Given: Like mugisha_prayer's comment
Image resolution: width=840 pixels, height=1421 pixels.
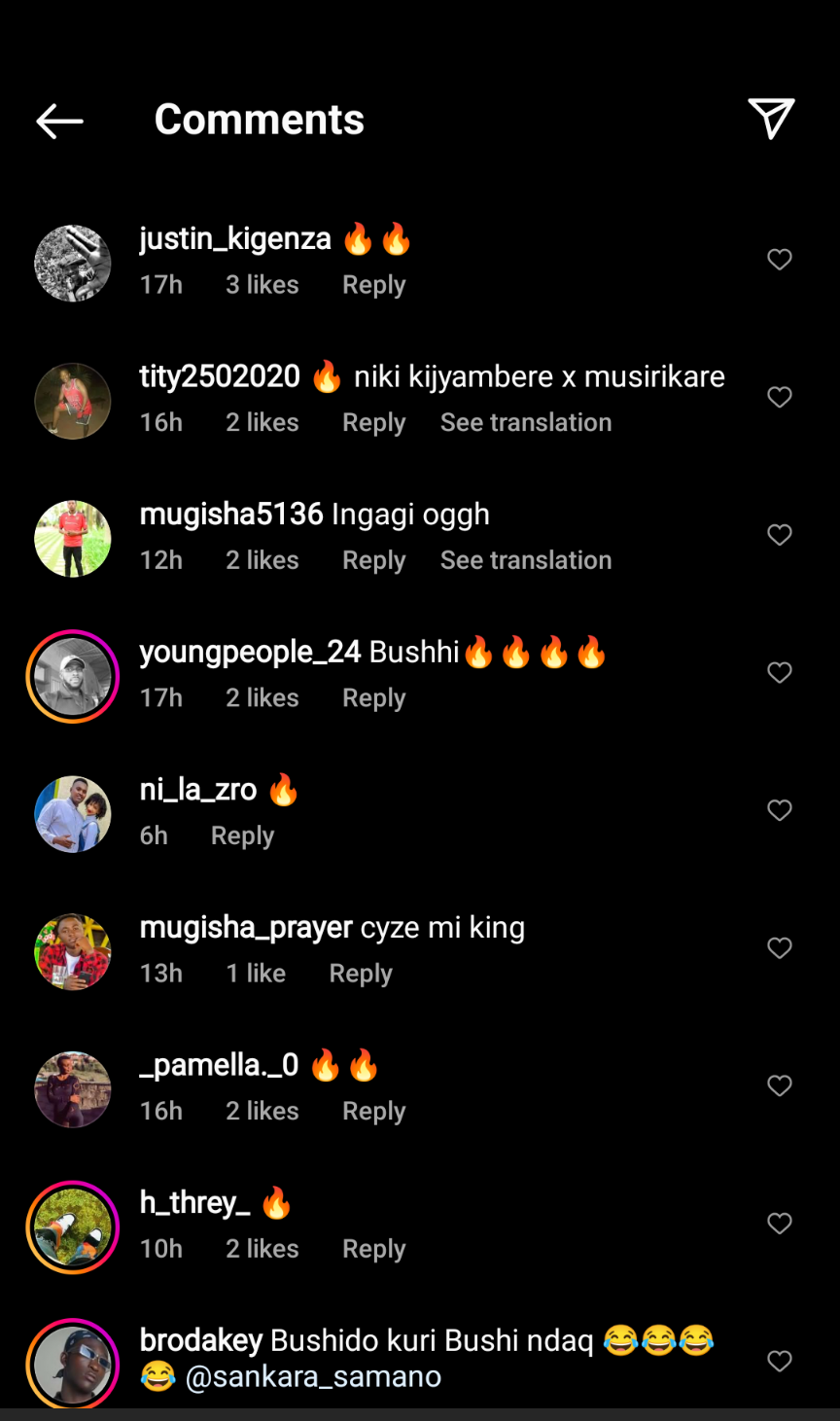Looking at the screenshot, I should [780, 948].
